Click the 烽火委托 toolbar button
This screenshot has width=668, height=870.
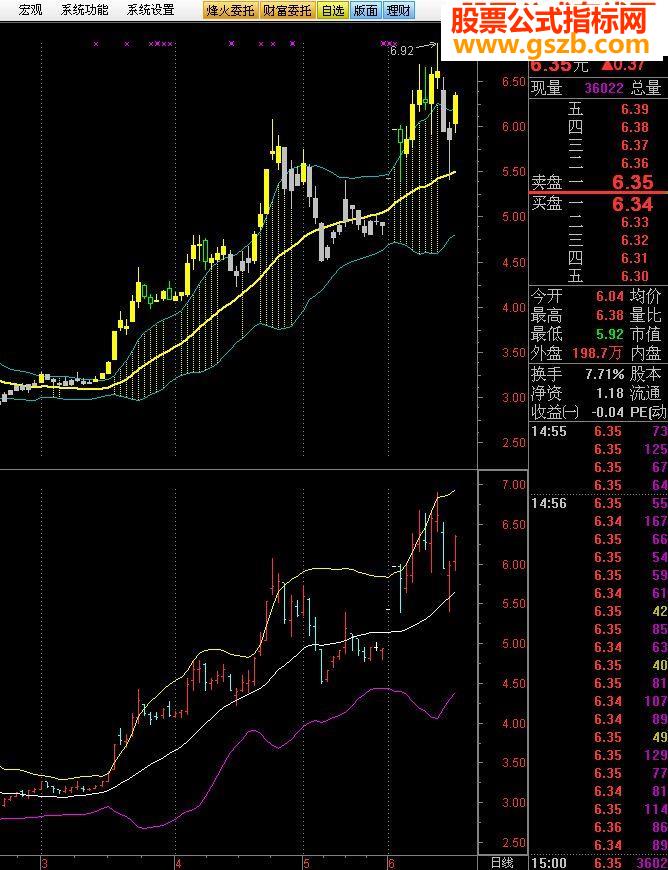(x=229, y=10)
